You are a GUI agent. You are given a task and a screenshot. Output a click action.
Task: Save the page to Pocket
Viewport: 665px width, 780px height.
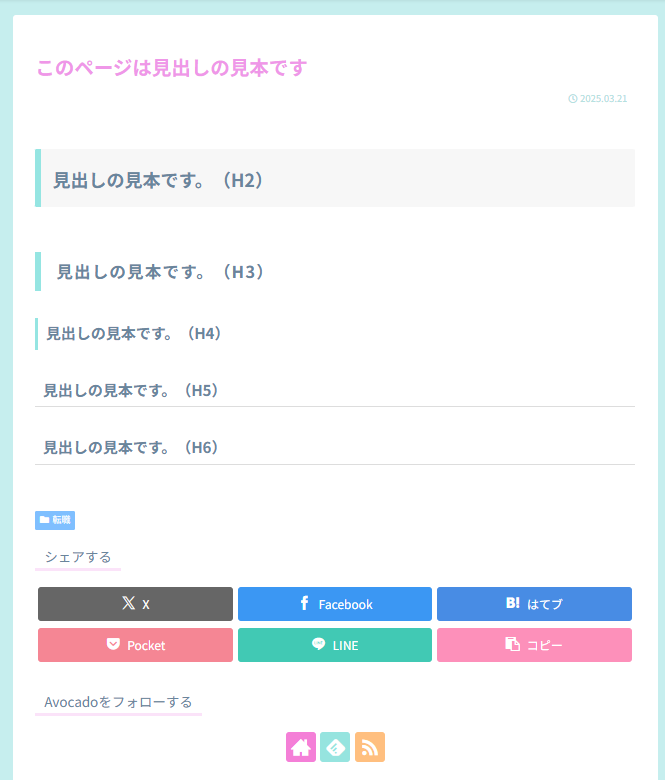[135, 645]
